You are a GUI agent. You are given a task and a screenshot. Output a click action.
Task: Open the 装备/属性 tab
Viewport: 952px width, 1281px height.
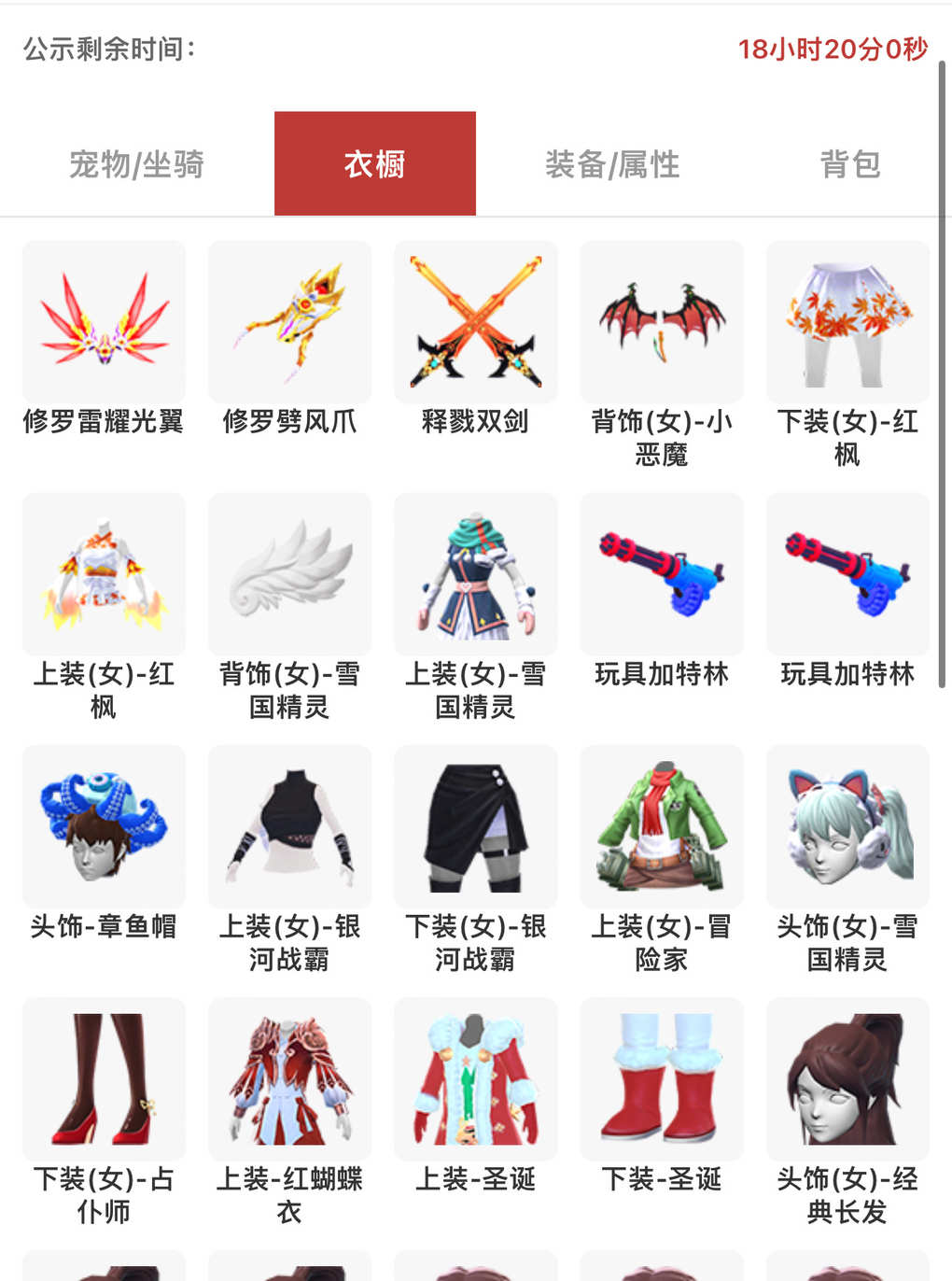point(612,164)
